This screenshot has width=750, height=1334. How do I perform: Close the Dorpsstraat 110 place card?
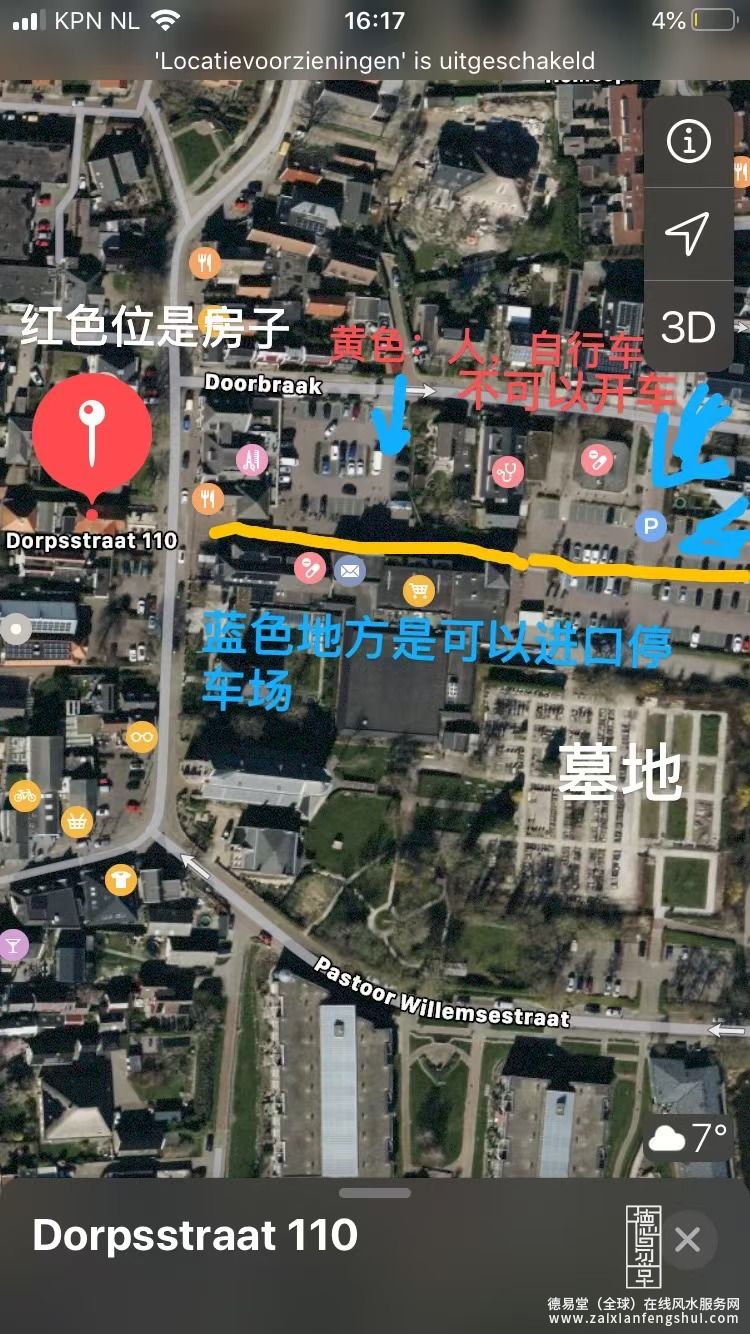(x=687, y=1240)
